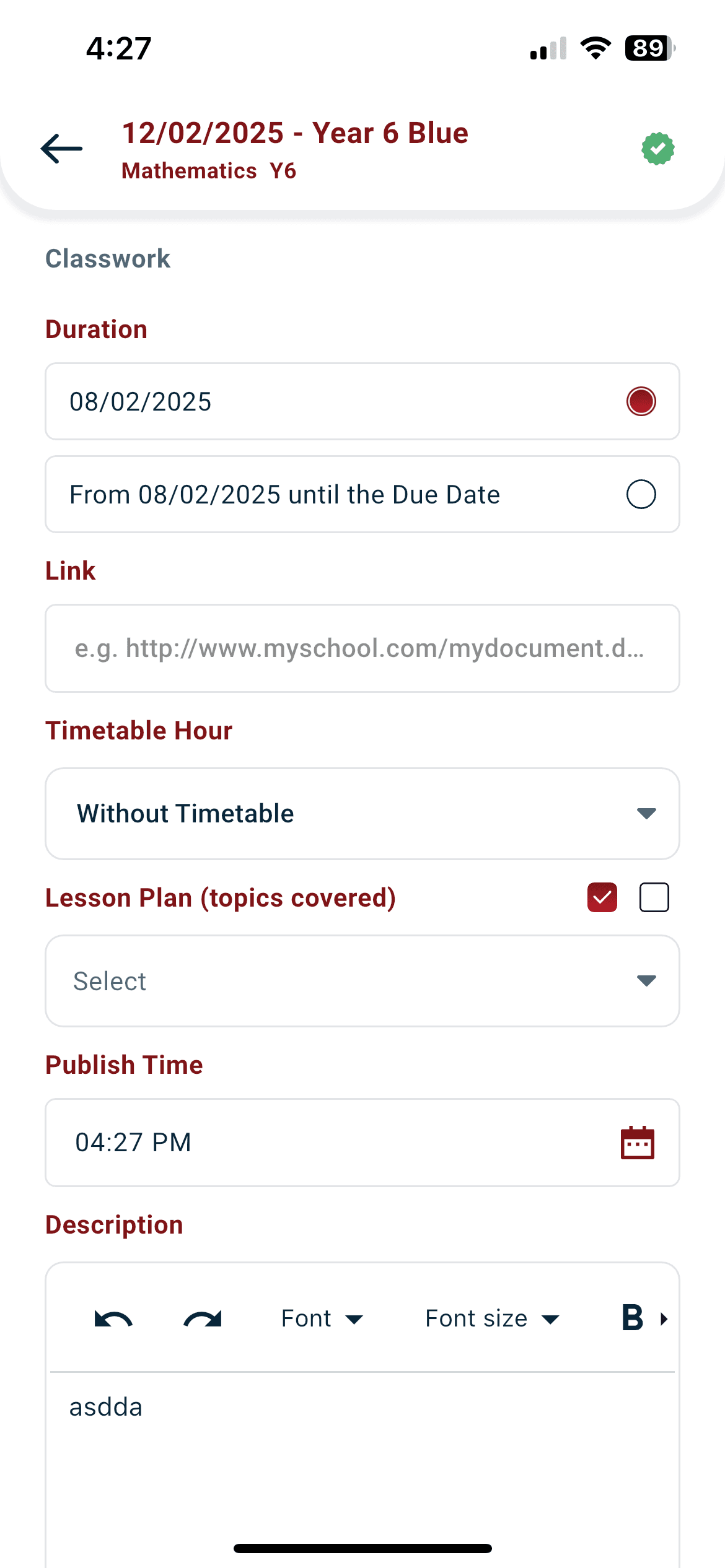Open the Font size dropdown
The image size is (725, 1568).
point(492,1318)
